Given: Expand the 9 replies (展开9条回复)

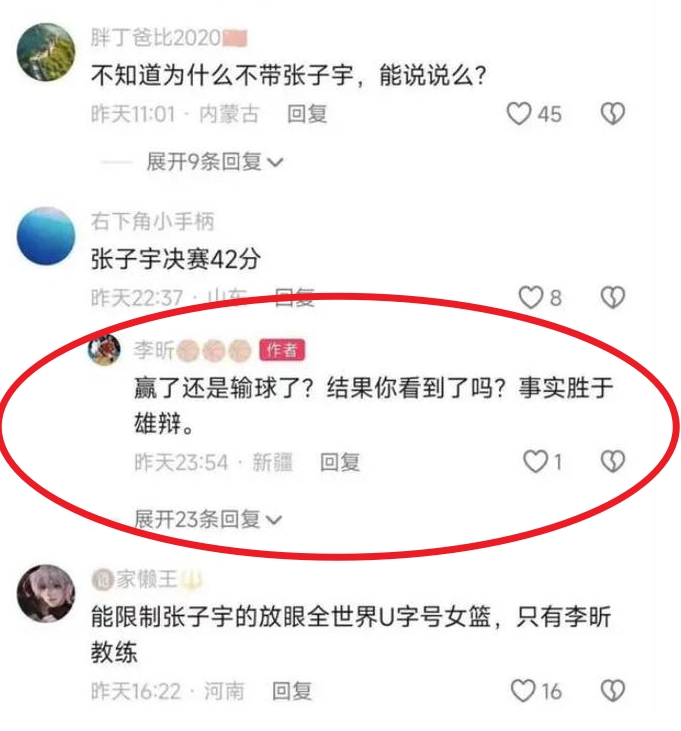Looking at the screenshot, I should [x=214, y=161].
